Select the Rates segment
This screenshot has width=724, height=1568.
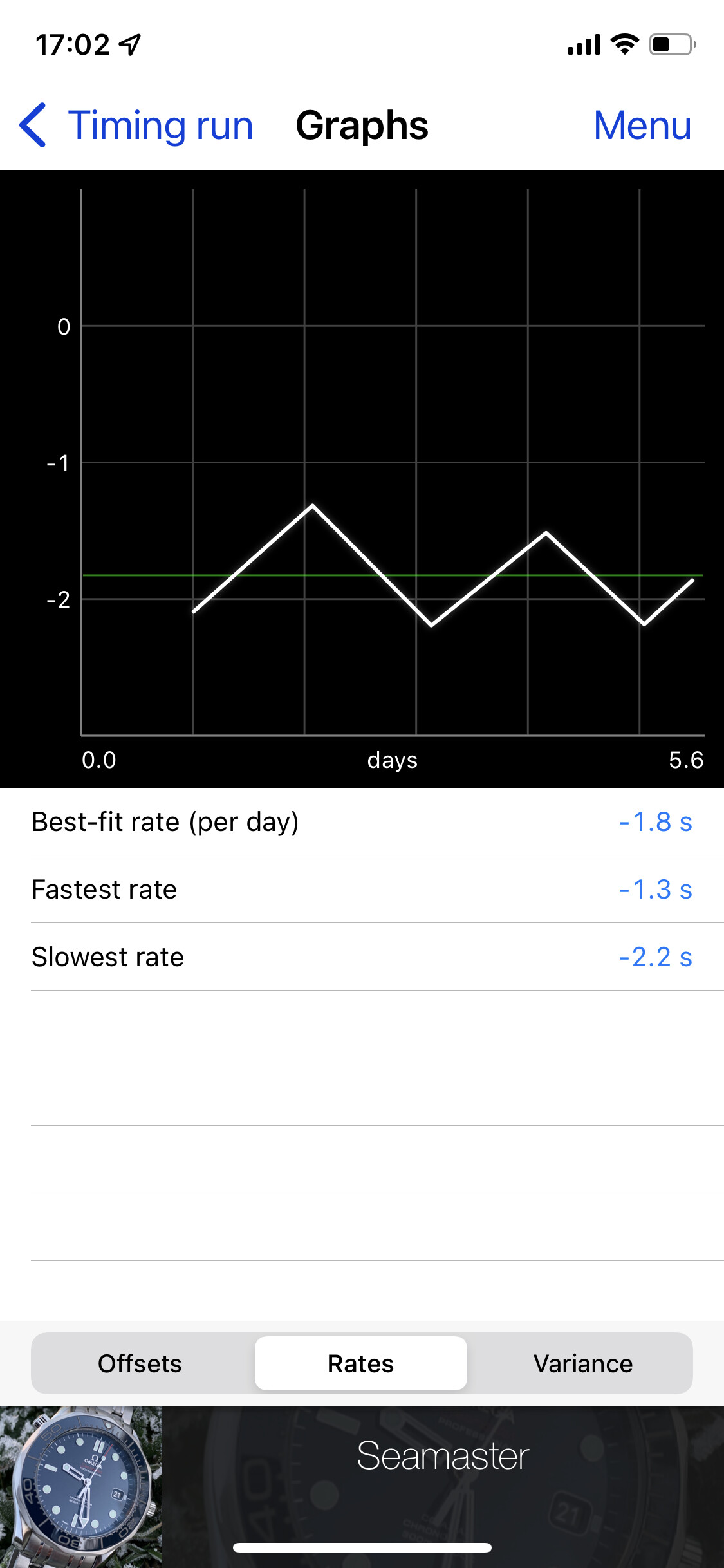[360, 1363]
